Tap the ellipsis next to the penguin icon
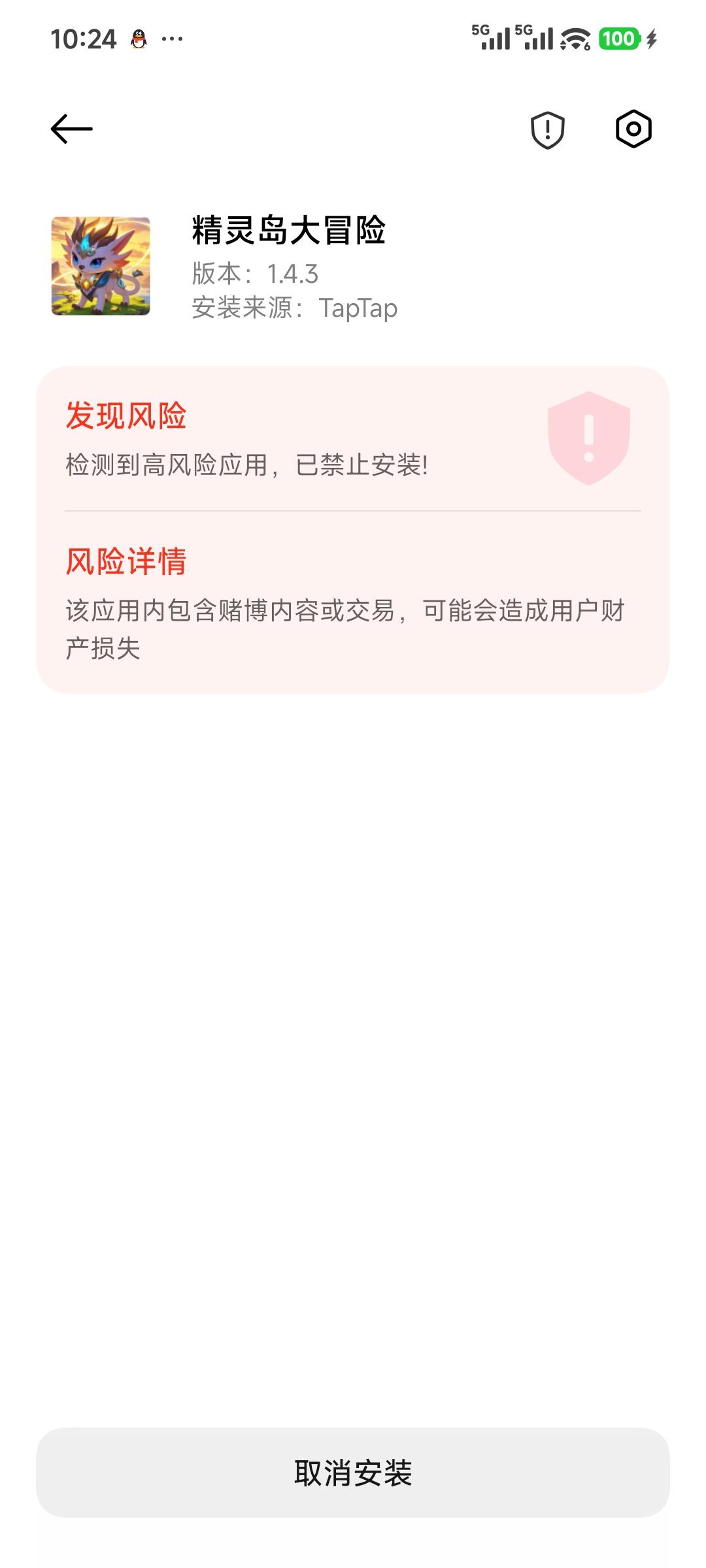This screenshot has height=1568, width=706. (x=171, y=37)
